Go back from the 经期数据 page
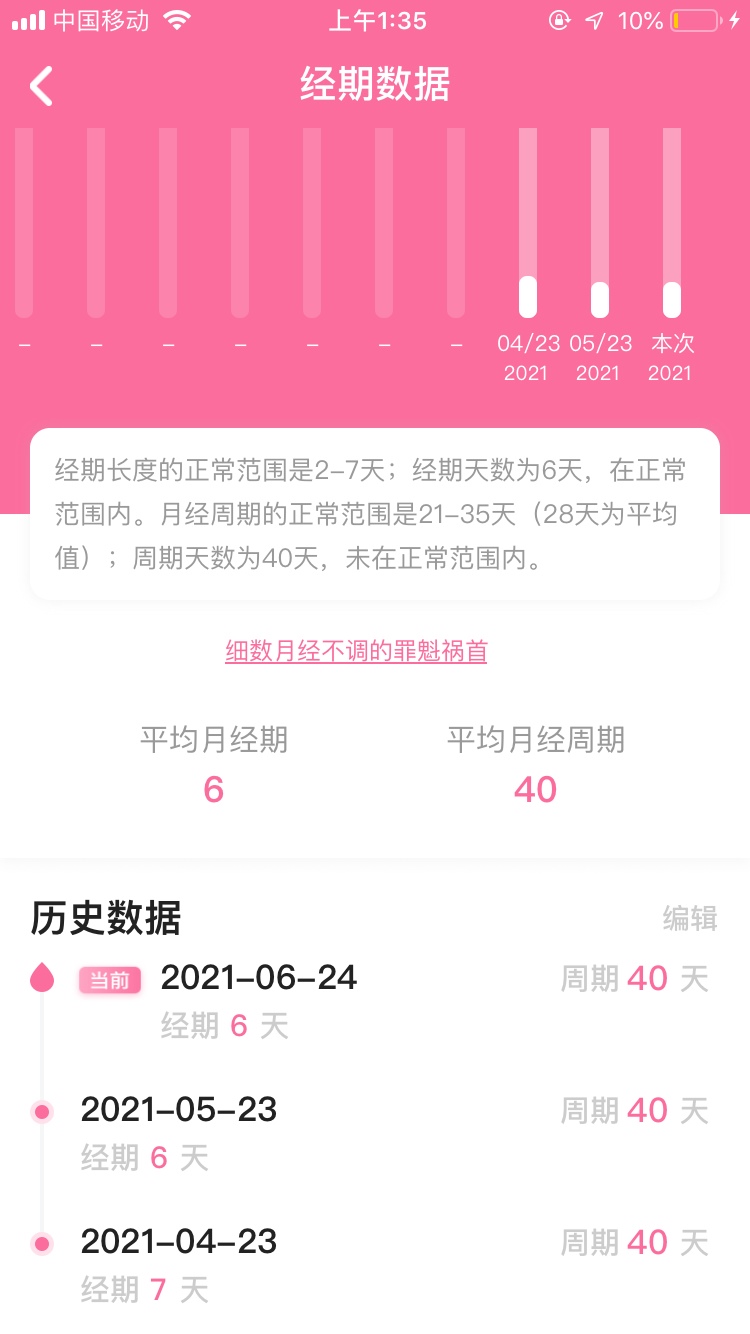 pos(41,86)
